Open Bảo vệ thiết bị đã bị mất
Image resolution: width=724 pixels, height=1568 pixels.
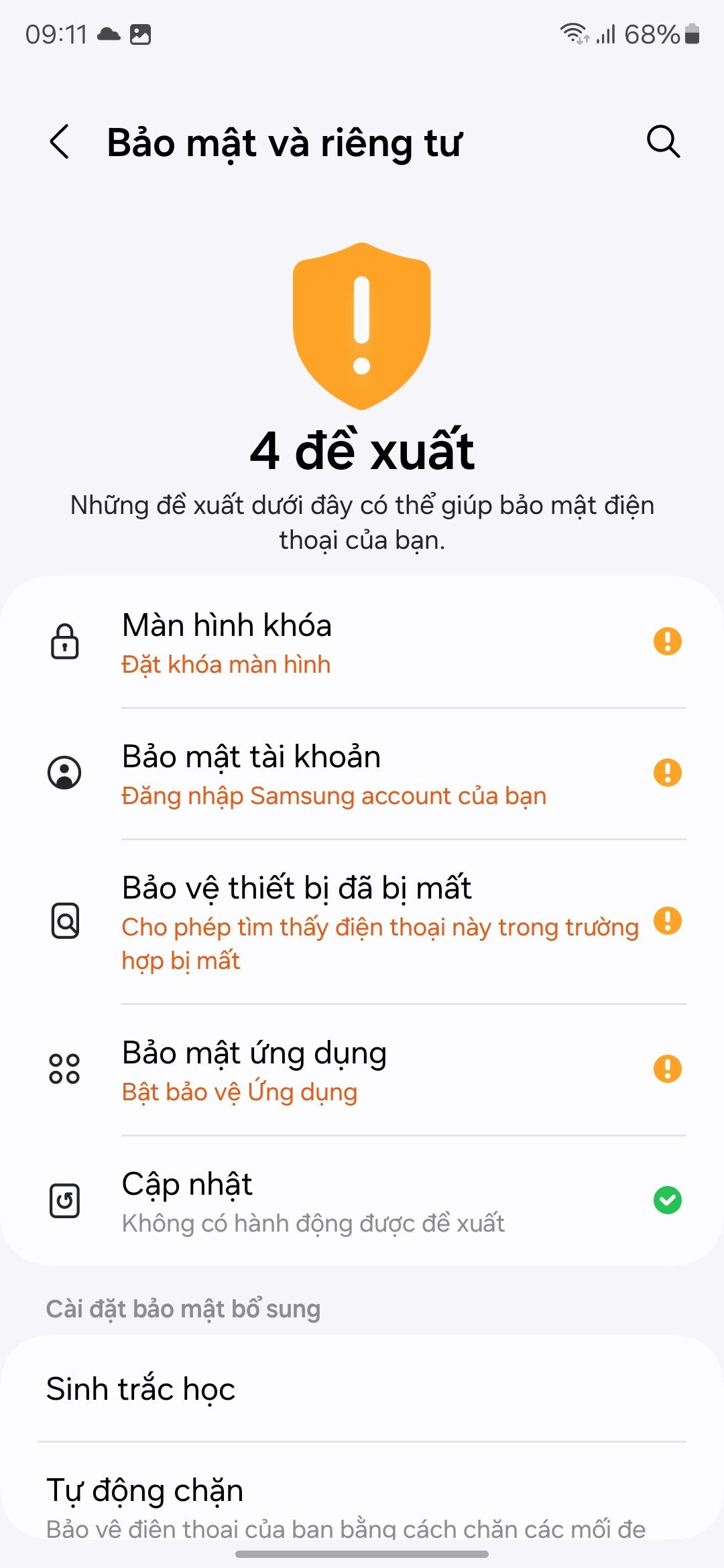297,887
